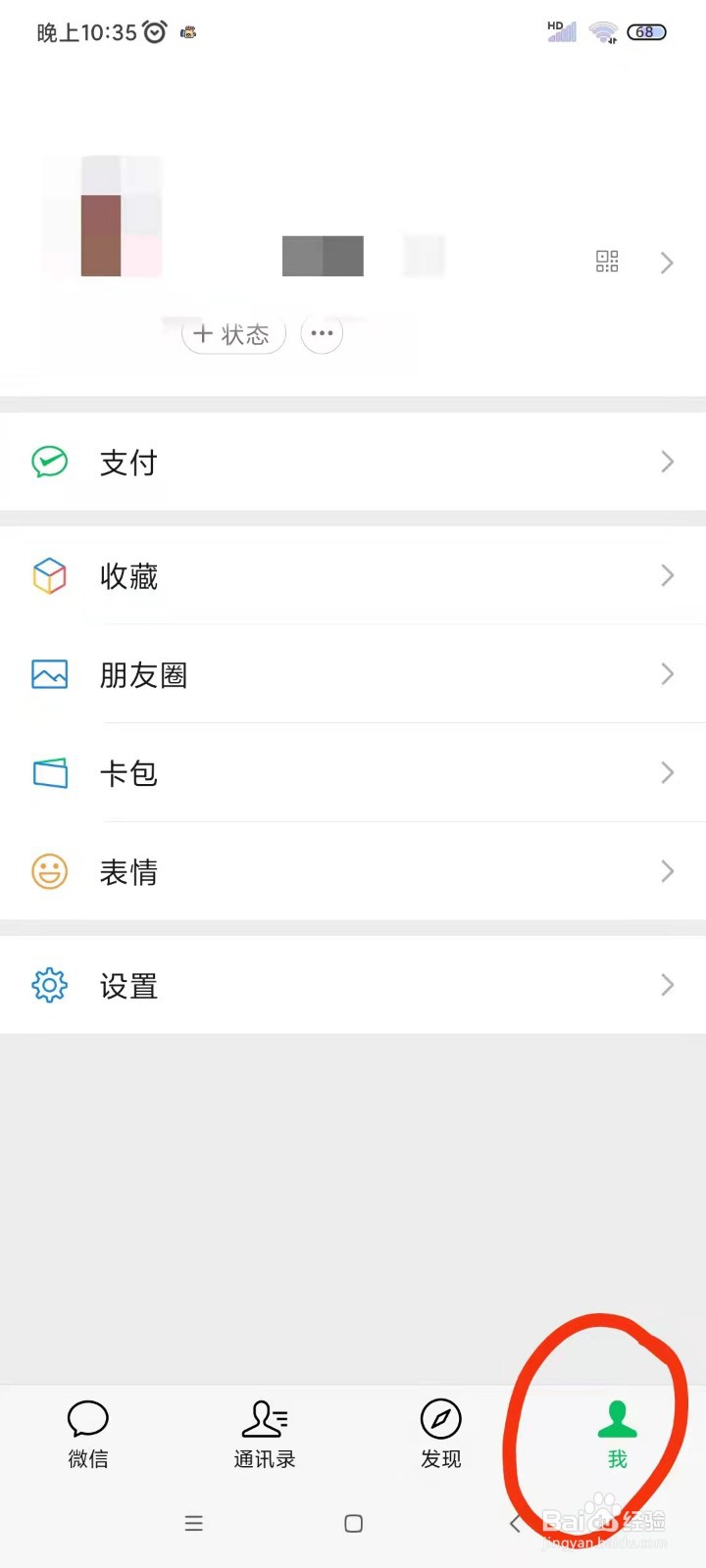The height and width of the screenshot is (1568, 706).
Task: Tap the Wi-Fi status icon
Action: (x=602, y=31)
